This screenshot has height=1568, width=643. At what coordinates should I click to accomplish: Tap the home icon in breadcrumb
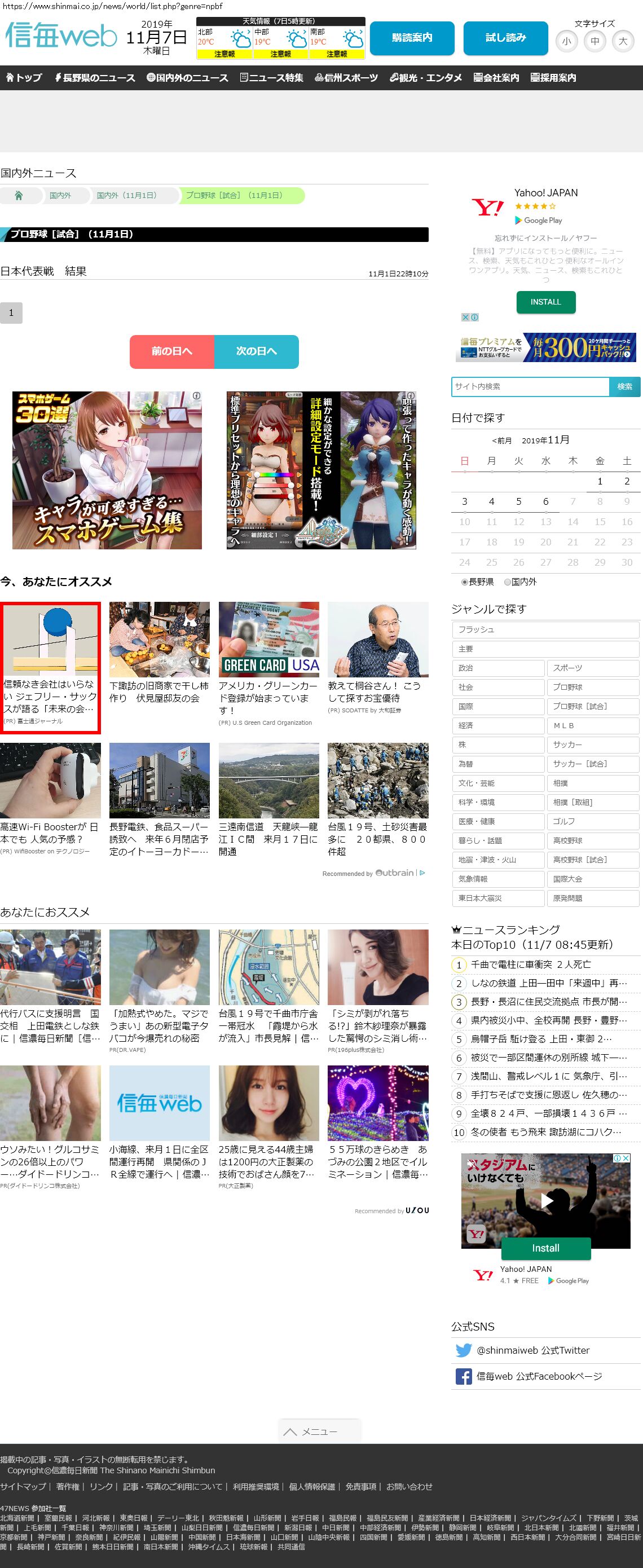(19, 195)
